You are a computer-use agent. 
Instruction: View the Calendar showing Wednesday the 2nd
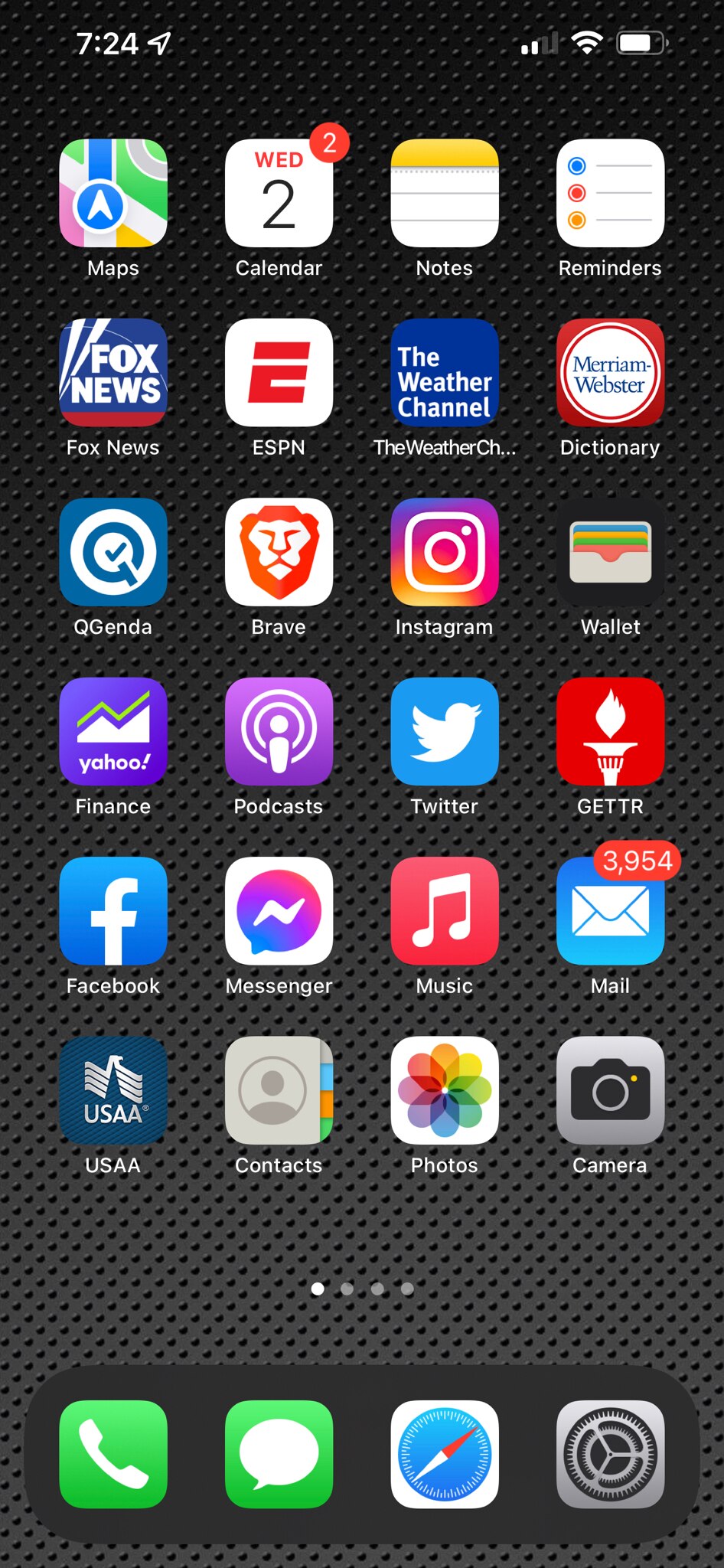[279, 194]
